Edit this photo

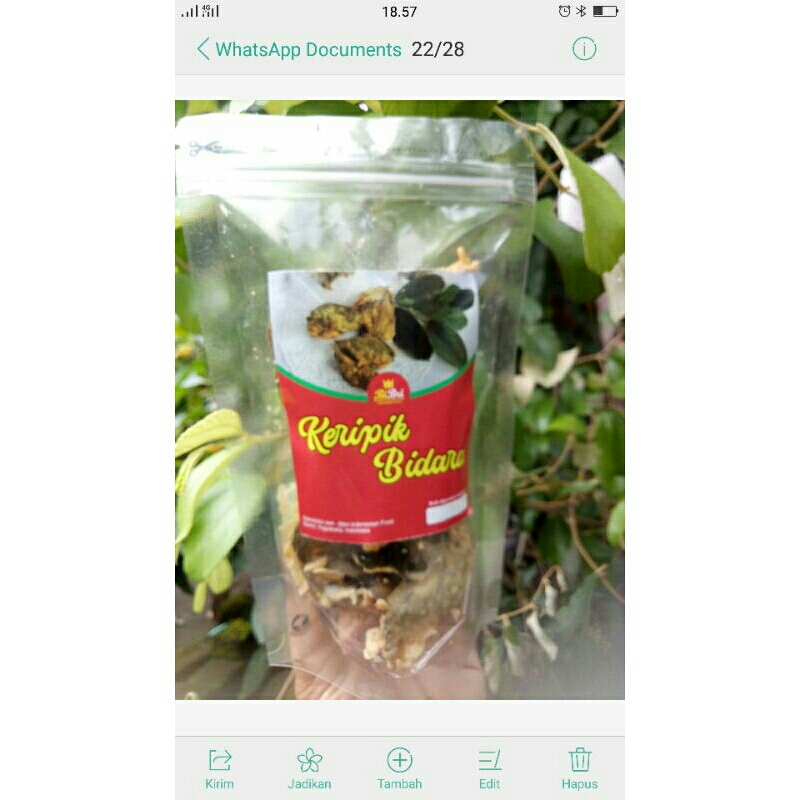click(489, 768)
